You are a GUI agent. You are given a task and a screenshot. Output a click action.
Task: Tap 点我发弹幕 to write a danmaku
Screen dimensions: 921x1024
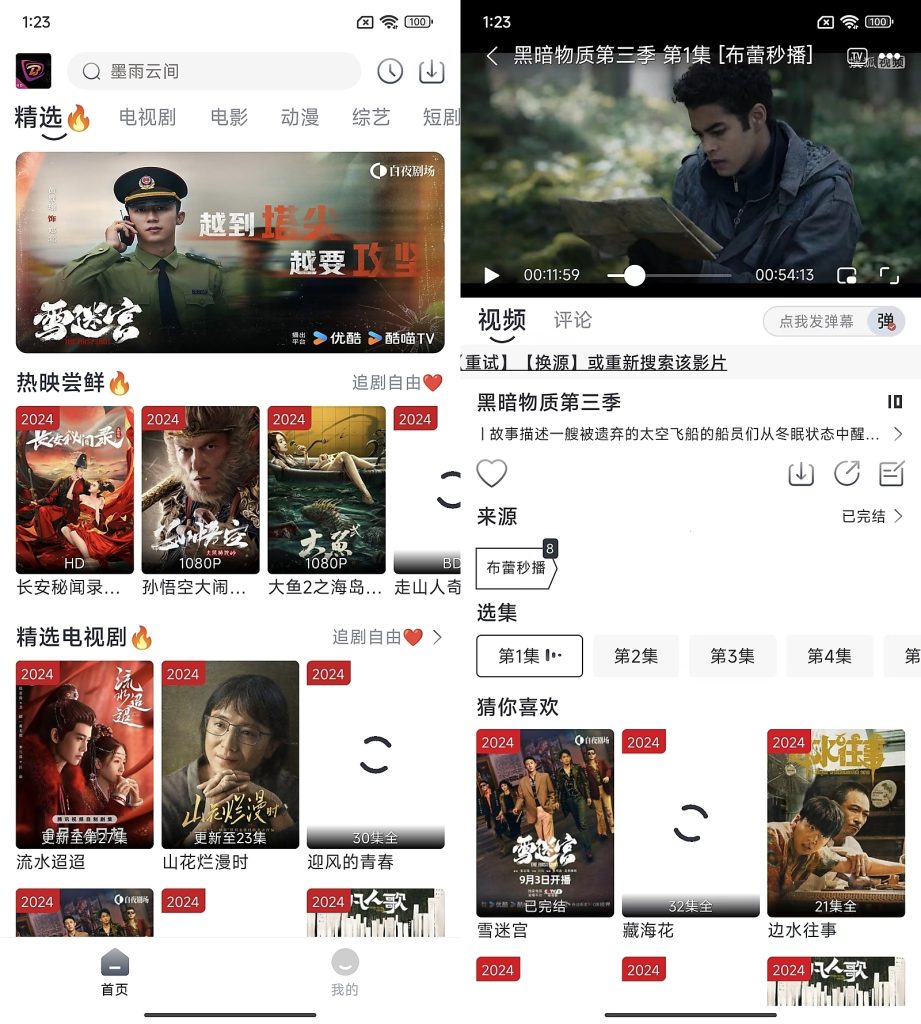tap(816, 321)
